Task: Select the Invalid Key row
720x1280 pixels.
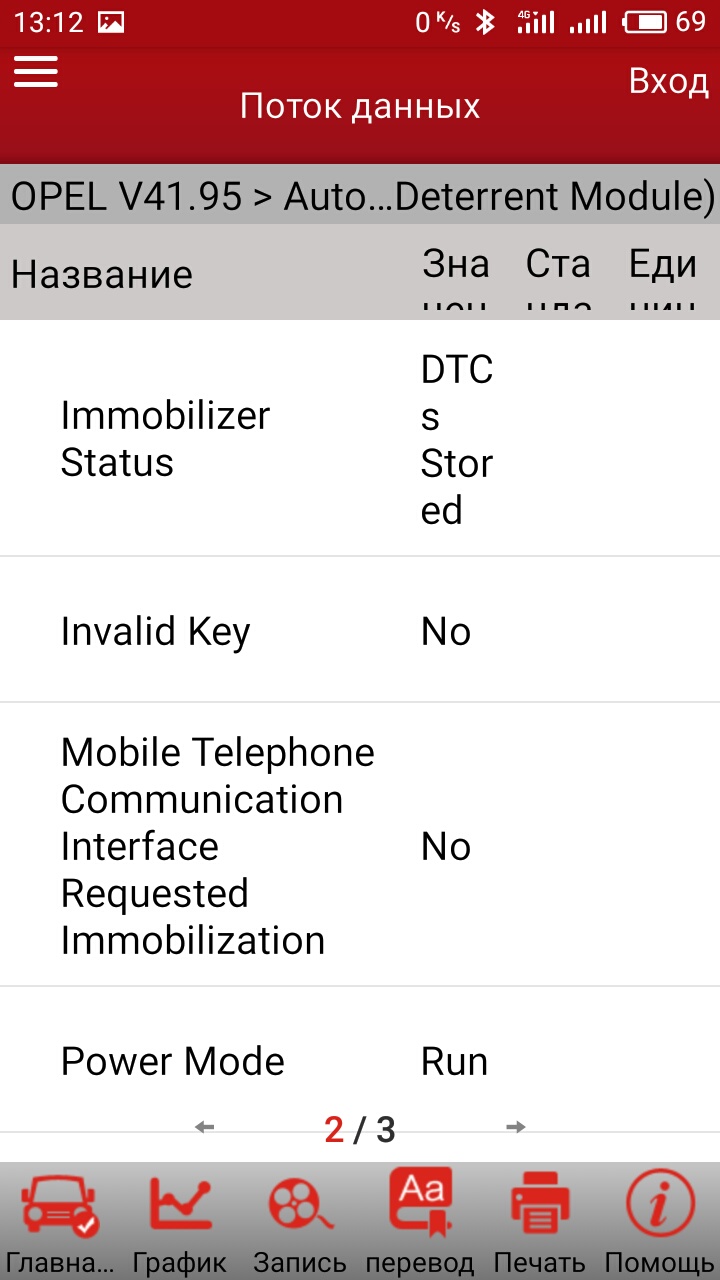Action: pos(360,630)
